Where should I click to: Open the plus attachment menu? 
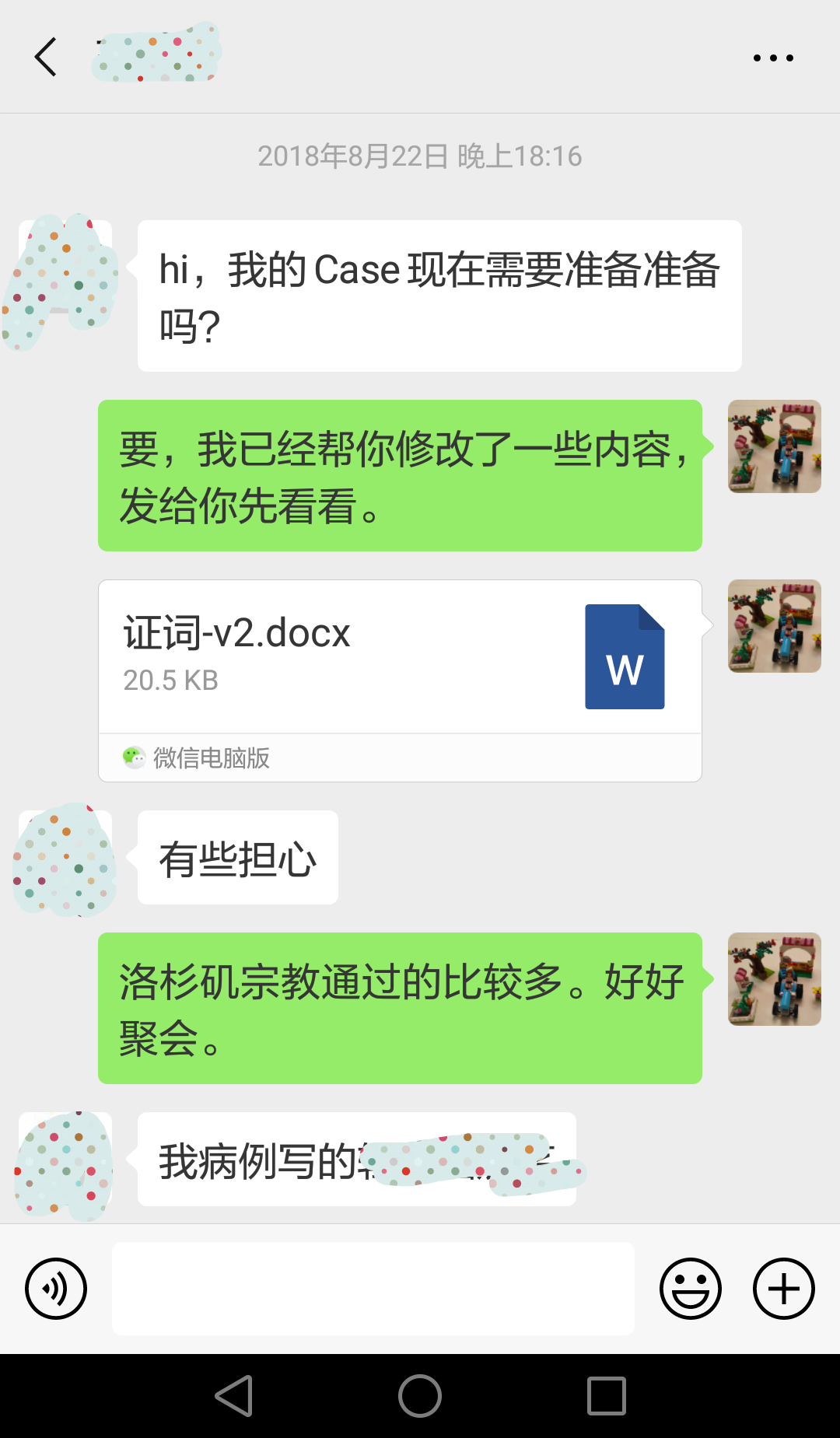pyautogui.click(x=784, y=1288)
